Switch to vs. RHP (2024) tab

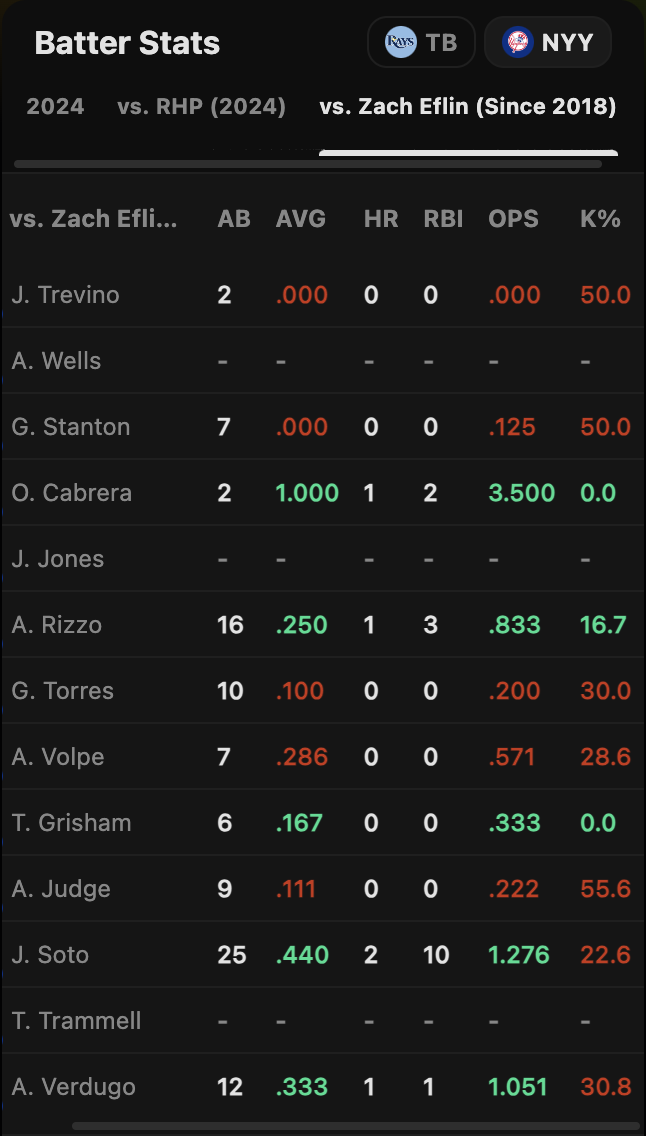click(201, 106)
